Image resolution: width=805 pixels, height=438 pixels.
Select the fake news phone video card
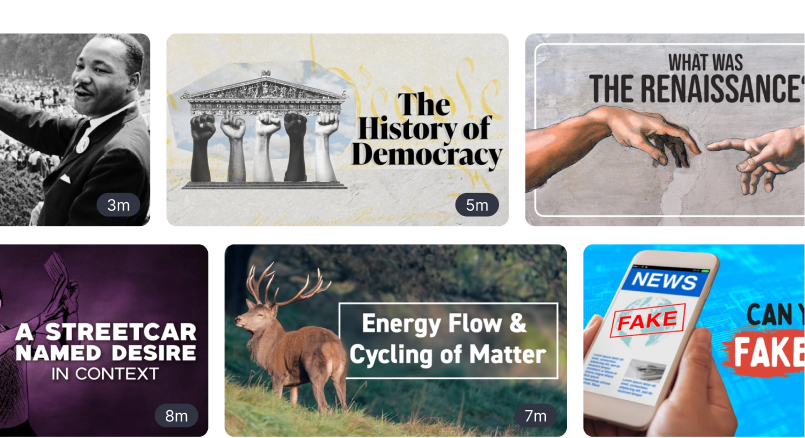[695, 340]
